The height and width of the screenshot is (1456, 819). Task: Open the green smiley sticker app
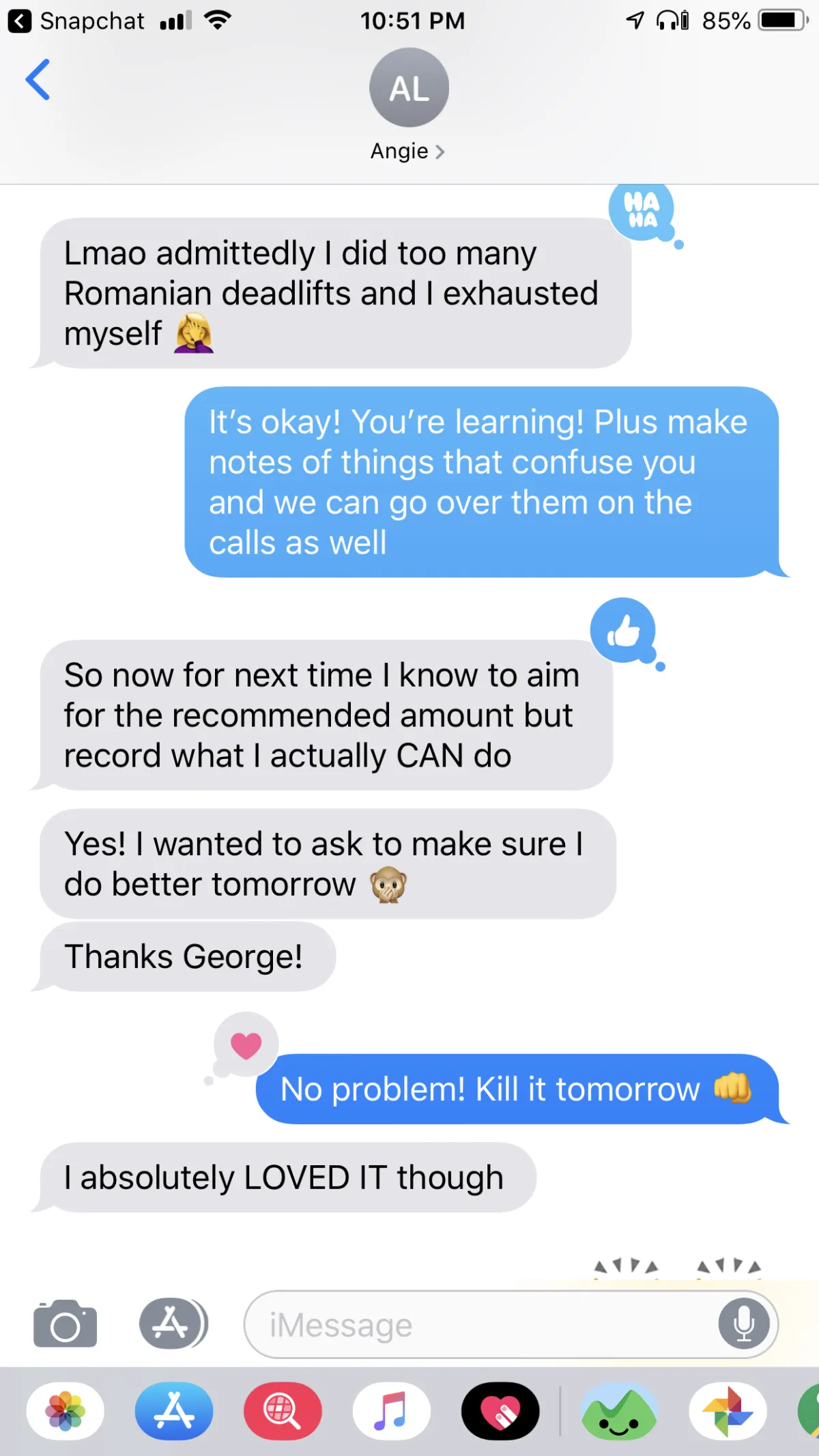(619, 1411)
